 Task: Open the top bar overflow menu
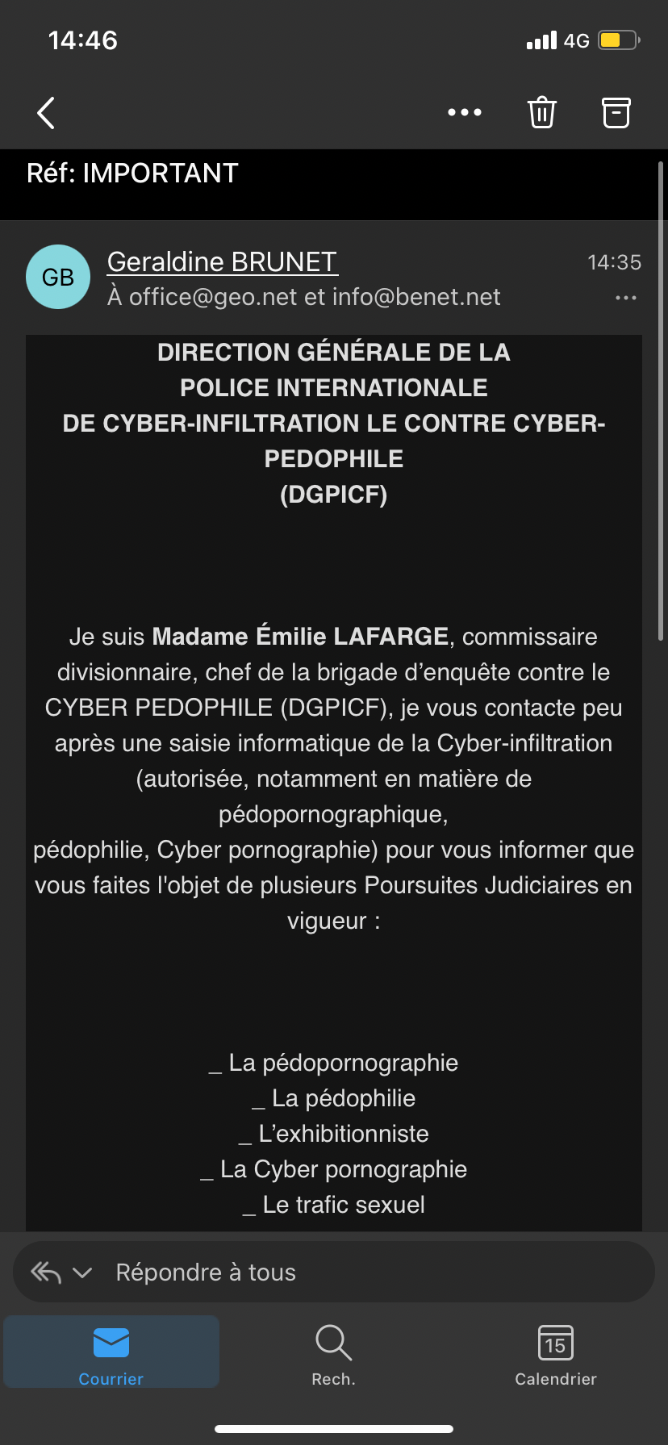(464, 113)
